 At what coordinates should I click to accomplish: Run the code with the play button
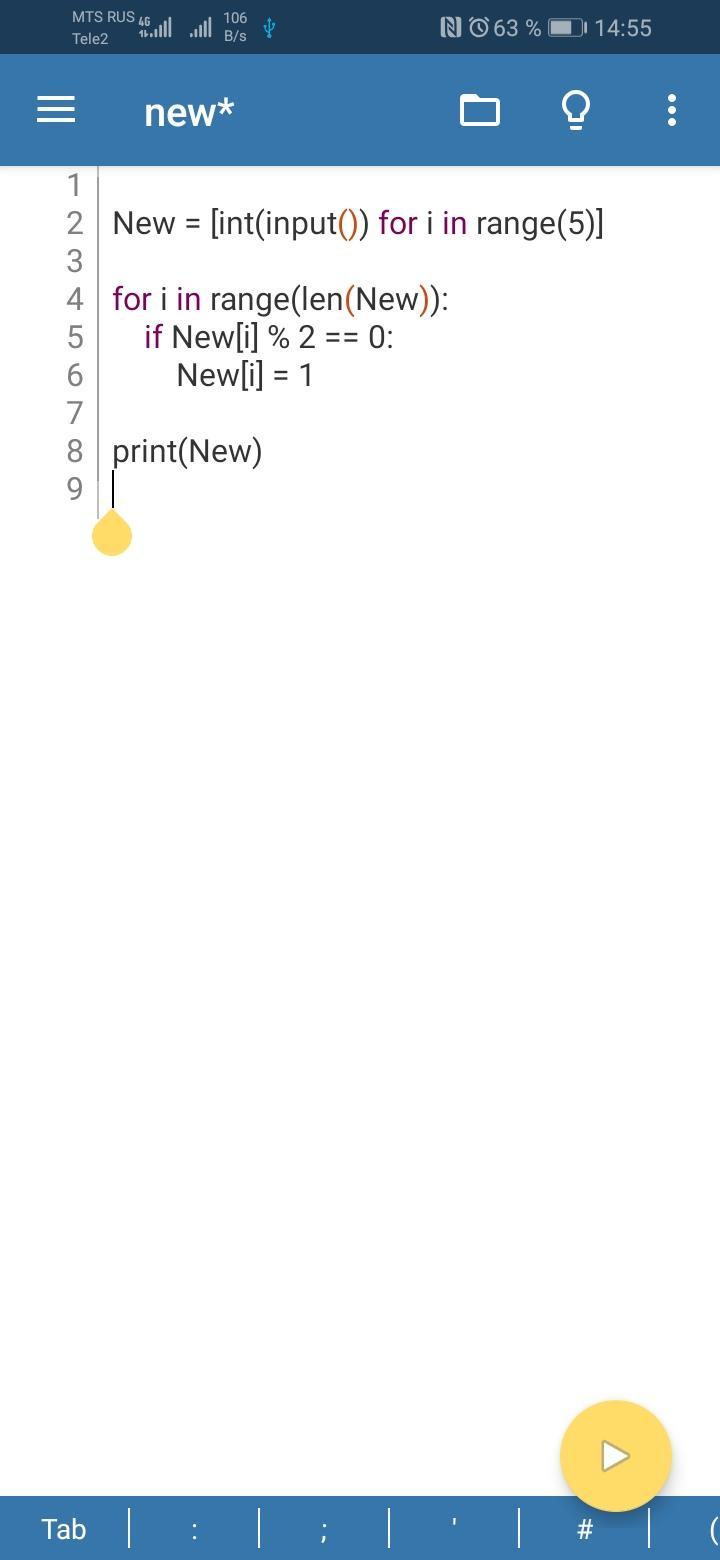point(615,1456)
